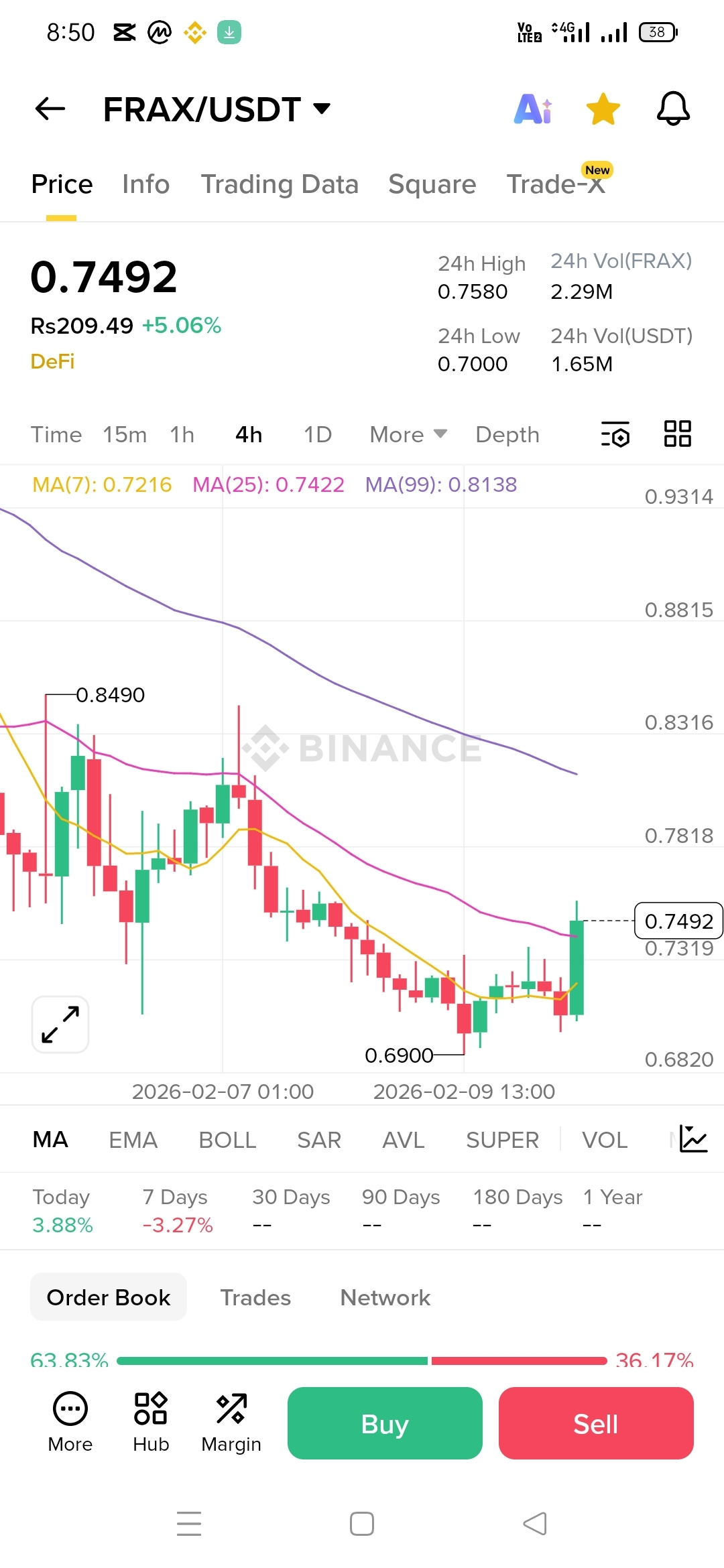Toggle the favorite star for FRAX/USDT

click(x=603, y=109)
